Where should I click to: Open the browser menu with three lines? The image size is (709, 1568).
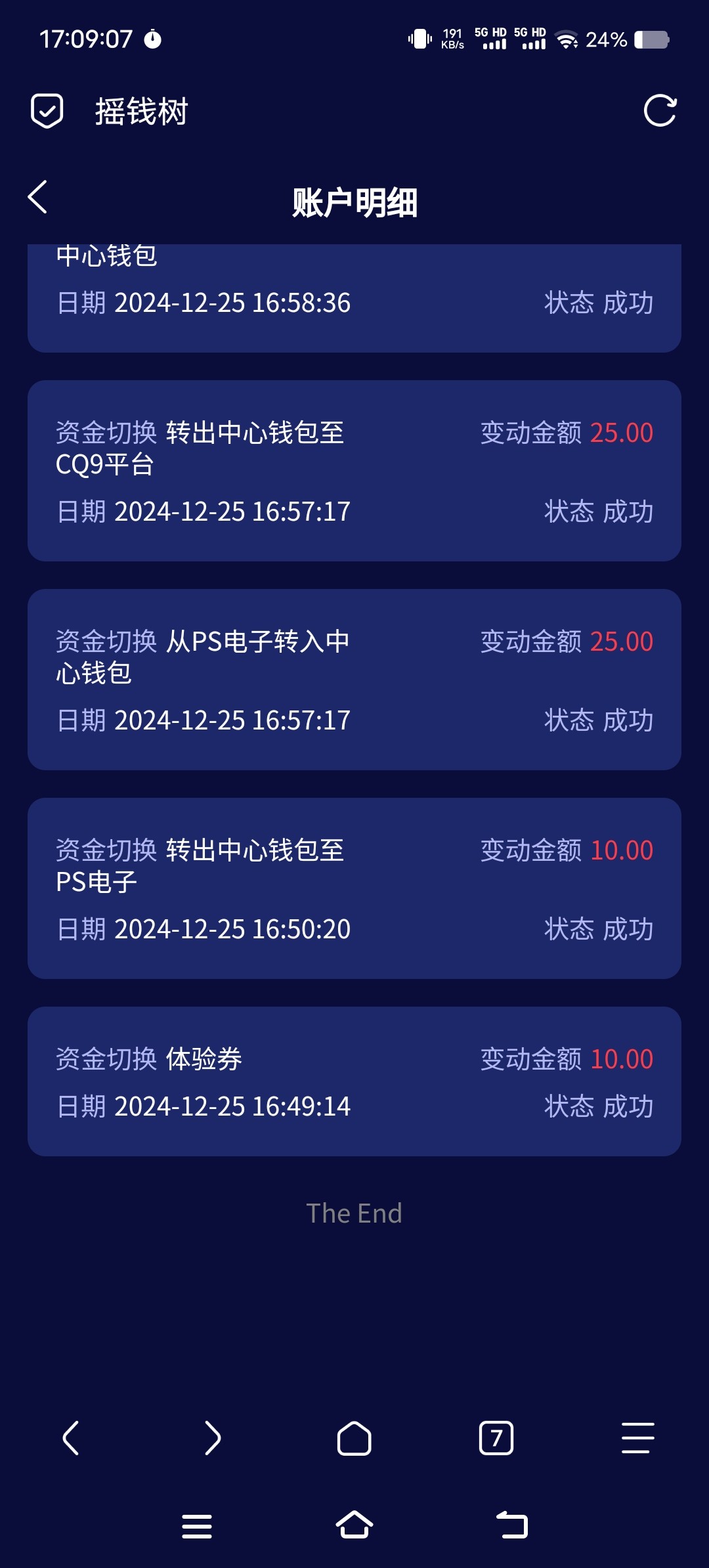click(x=638, y=1438)
